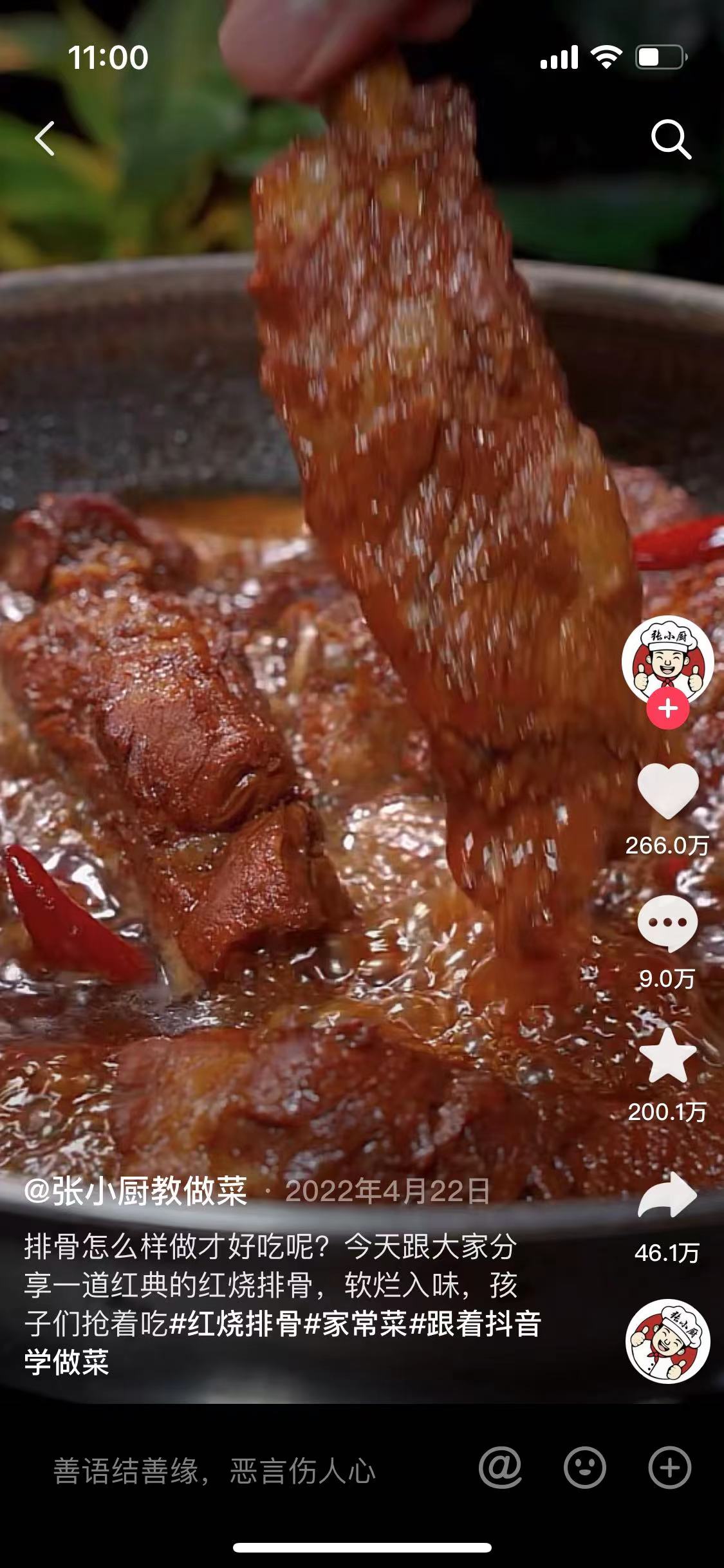Tap the plus icon in comment bar

(x=669, y=1468)
